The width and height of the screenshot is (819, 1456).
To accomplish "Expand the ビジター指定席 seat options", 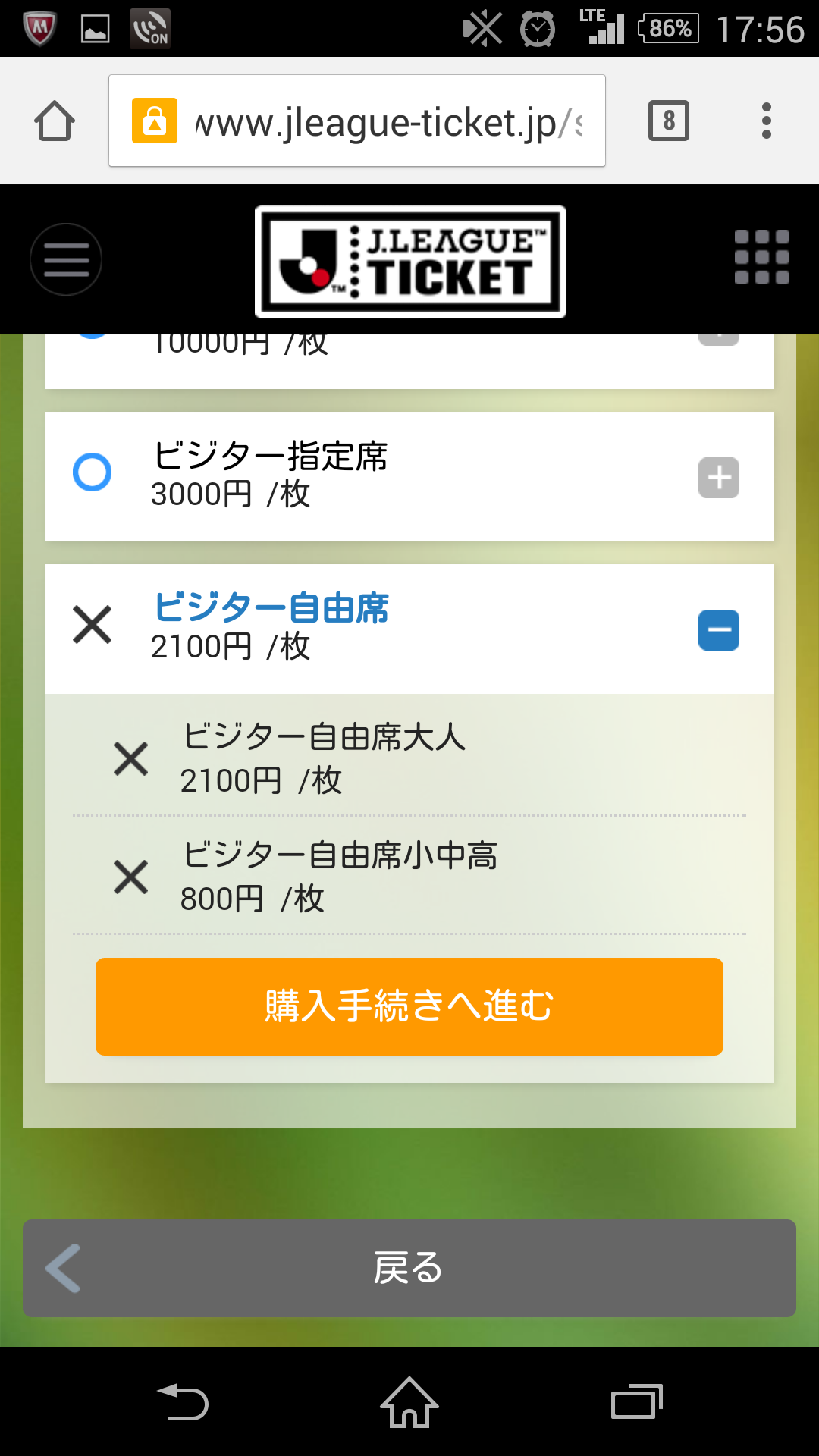I will click(718, 478).
